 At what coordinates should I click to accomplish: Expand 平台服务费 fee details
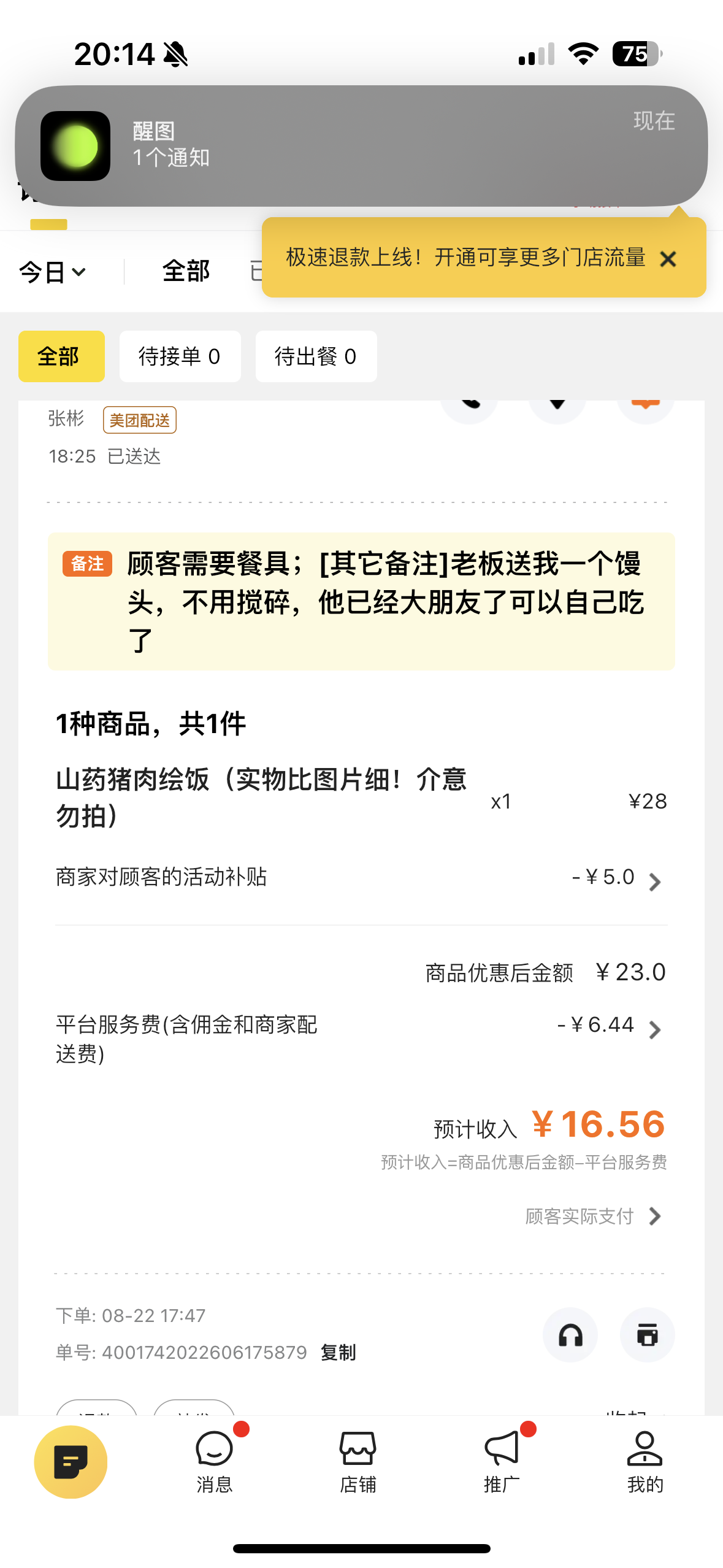coord(654,1029)
